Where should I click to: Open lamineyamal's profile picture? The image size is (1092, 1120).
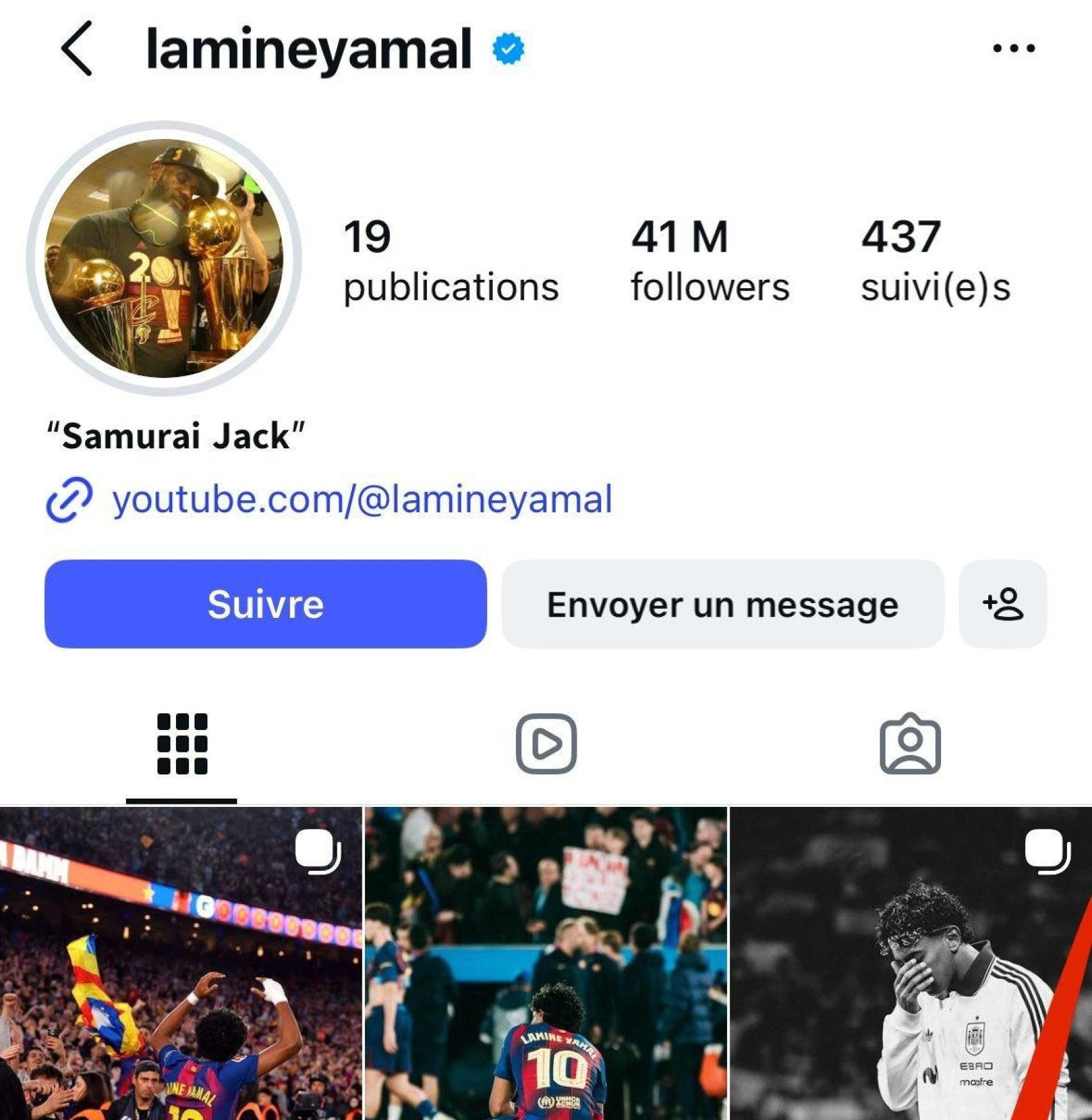(x=164, y=258)
